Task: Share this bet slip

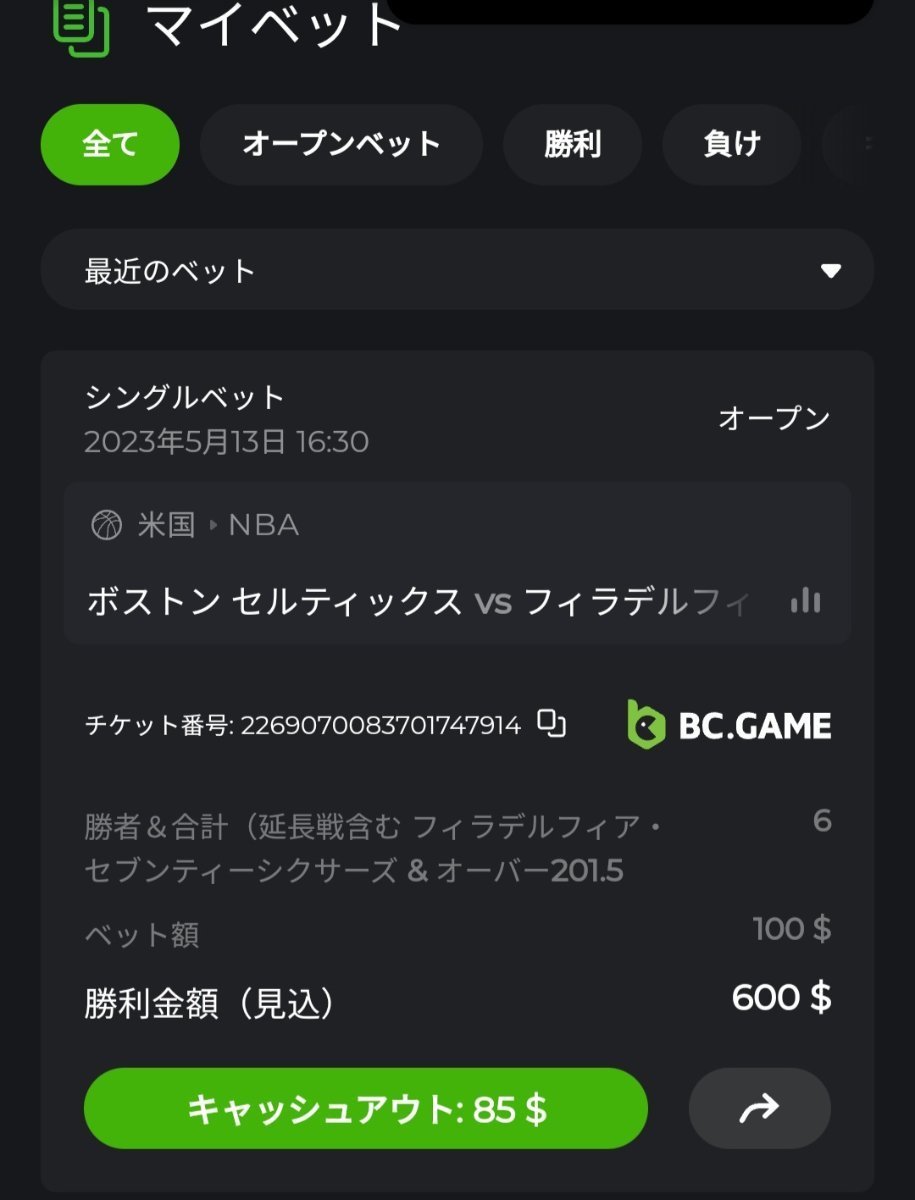Action: [x=760, y=1108]
